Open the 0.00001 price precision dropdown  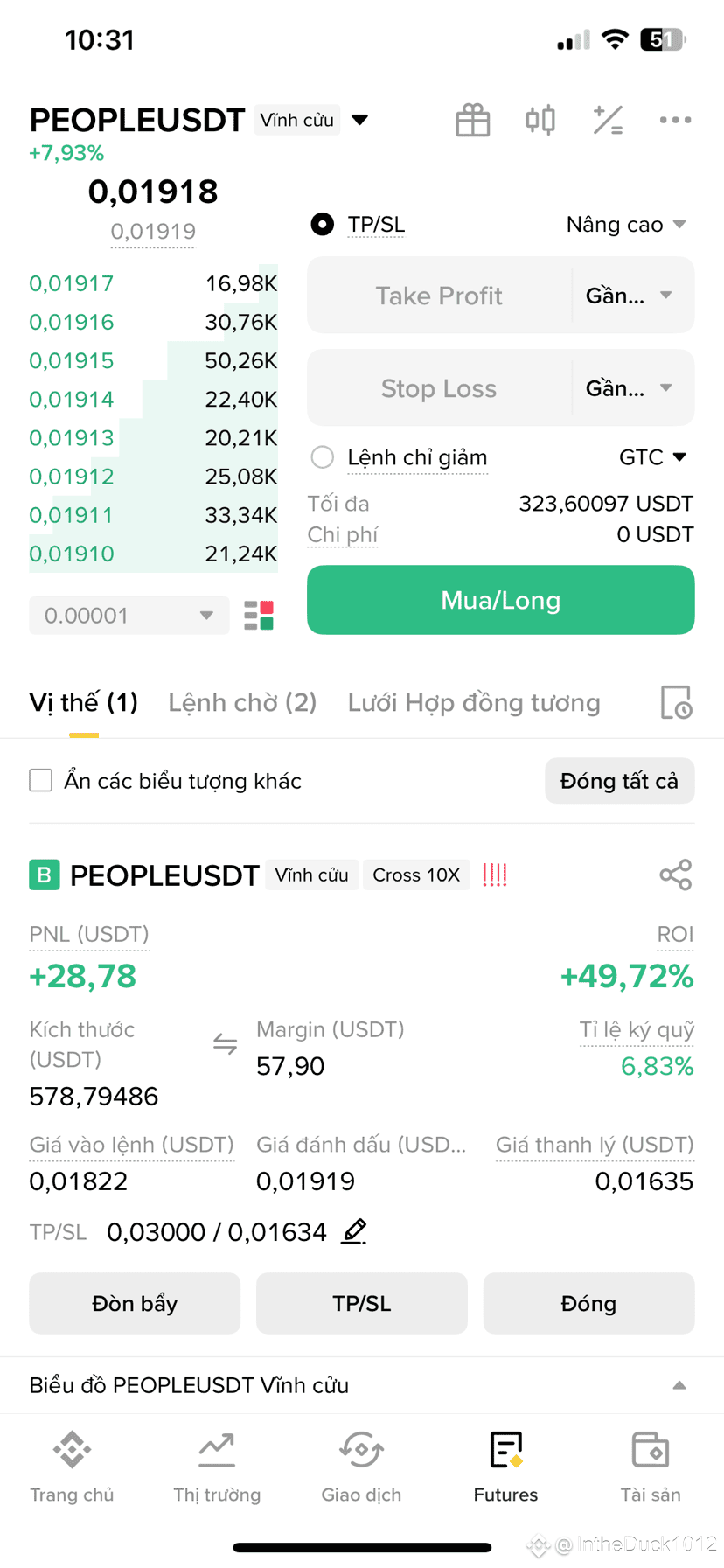tap(129, 616)
